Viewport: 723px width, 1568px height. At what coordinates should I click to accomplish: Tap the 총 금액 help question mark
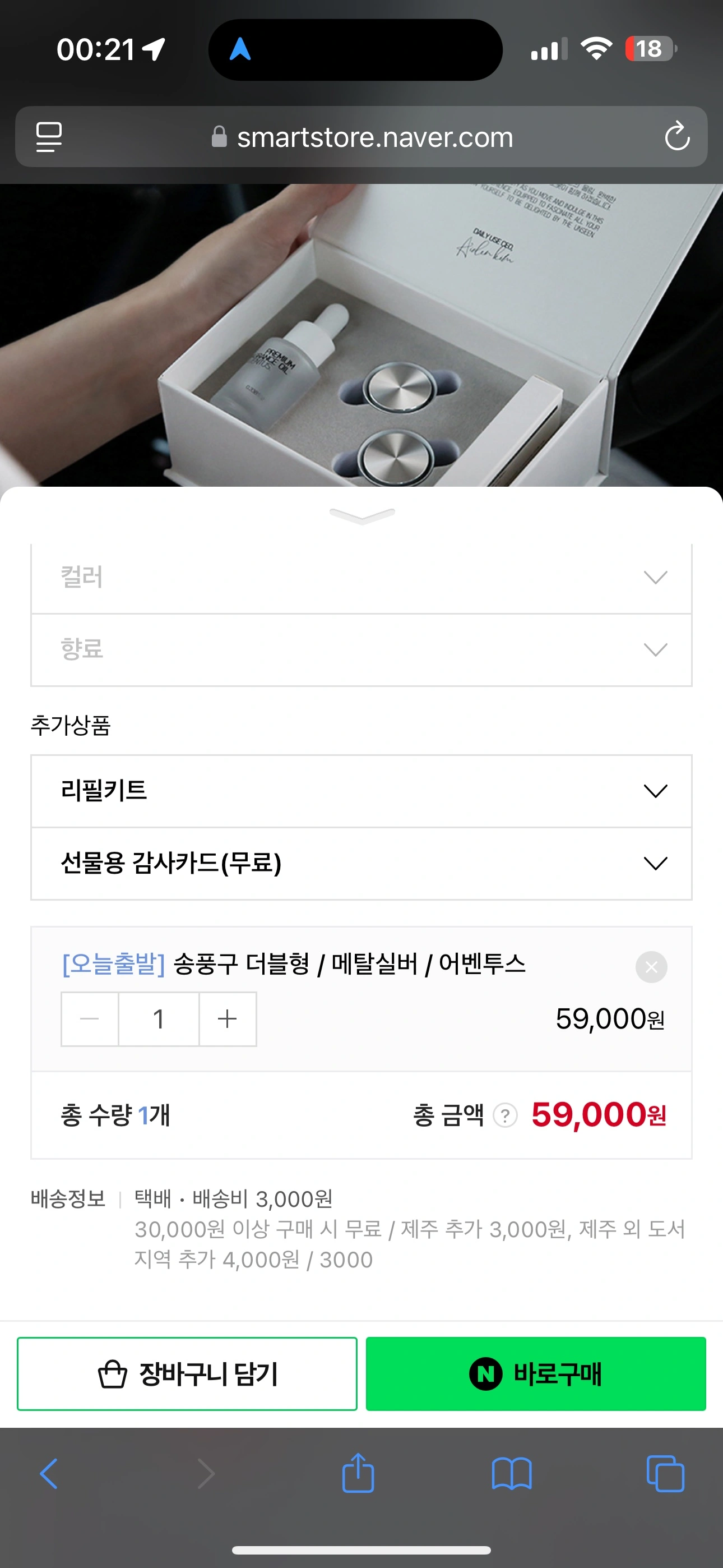click(x=504, y=1115)
